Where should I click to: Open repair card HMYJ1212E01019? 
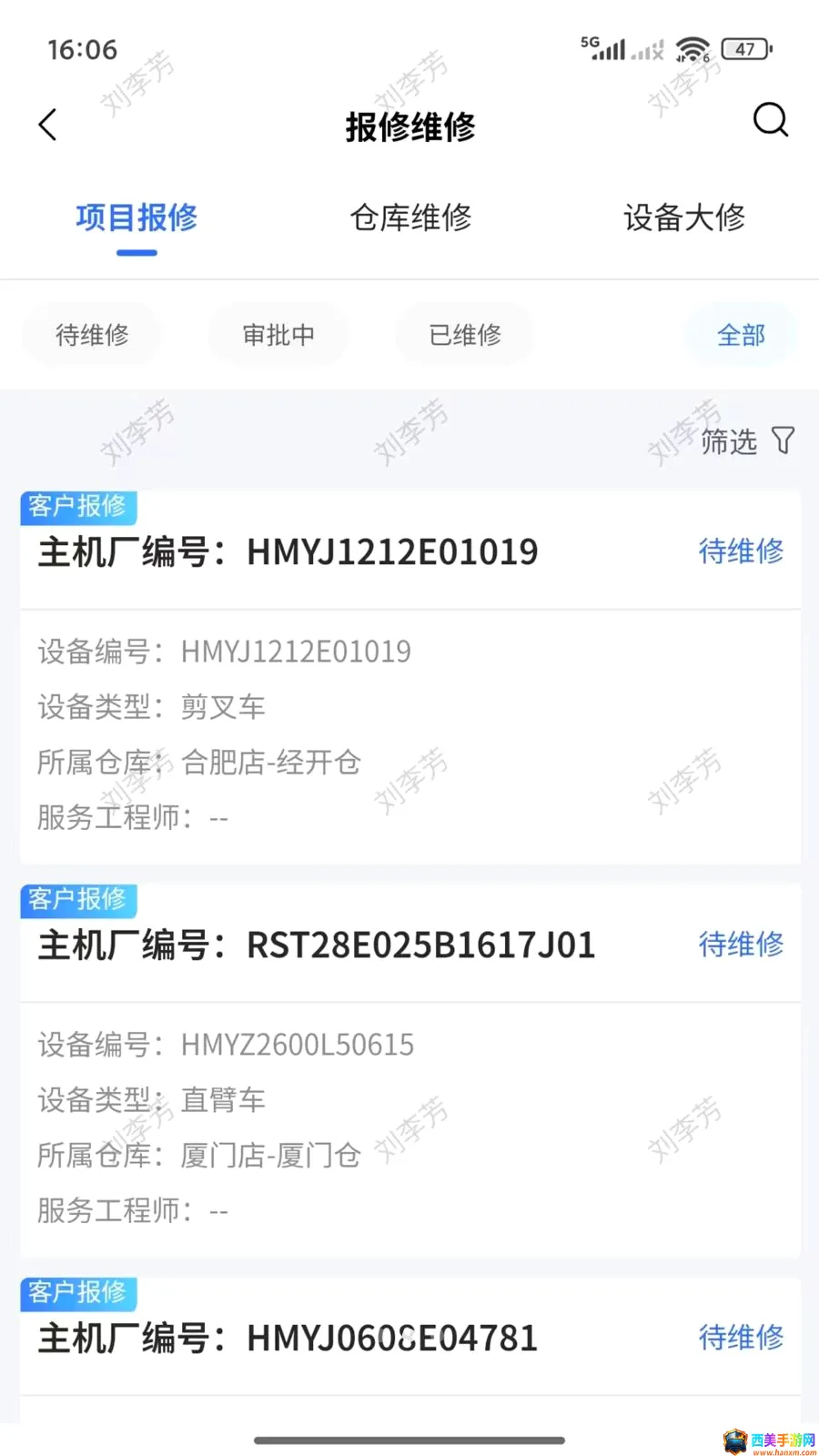410,678
